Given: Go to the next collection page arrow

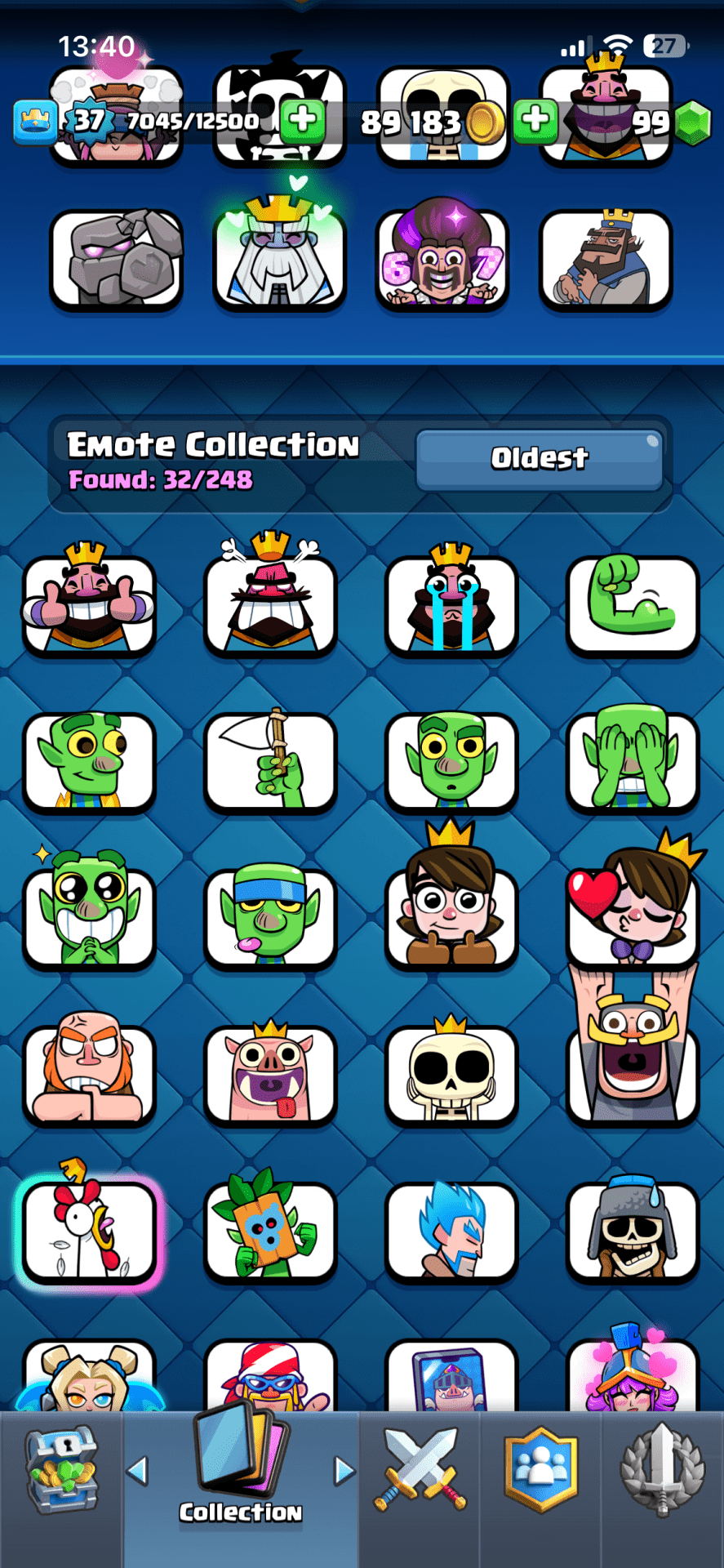Looking at the screenshot, I should 344,1471.
